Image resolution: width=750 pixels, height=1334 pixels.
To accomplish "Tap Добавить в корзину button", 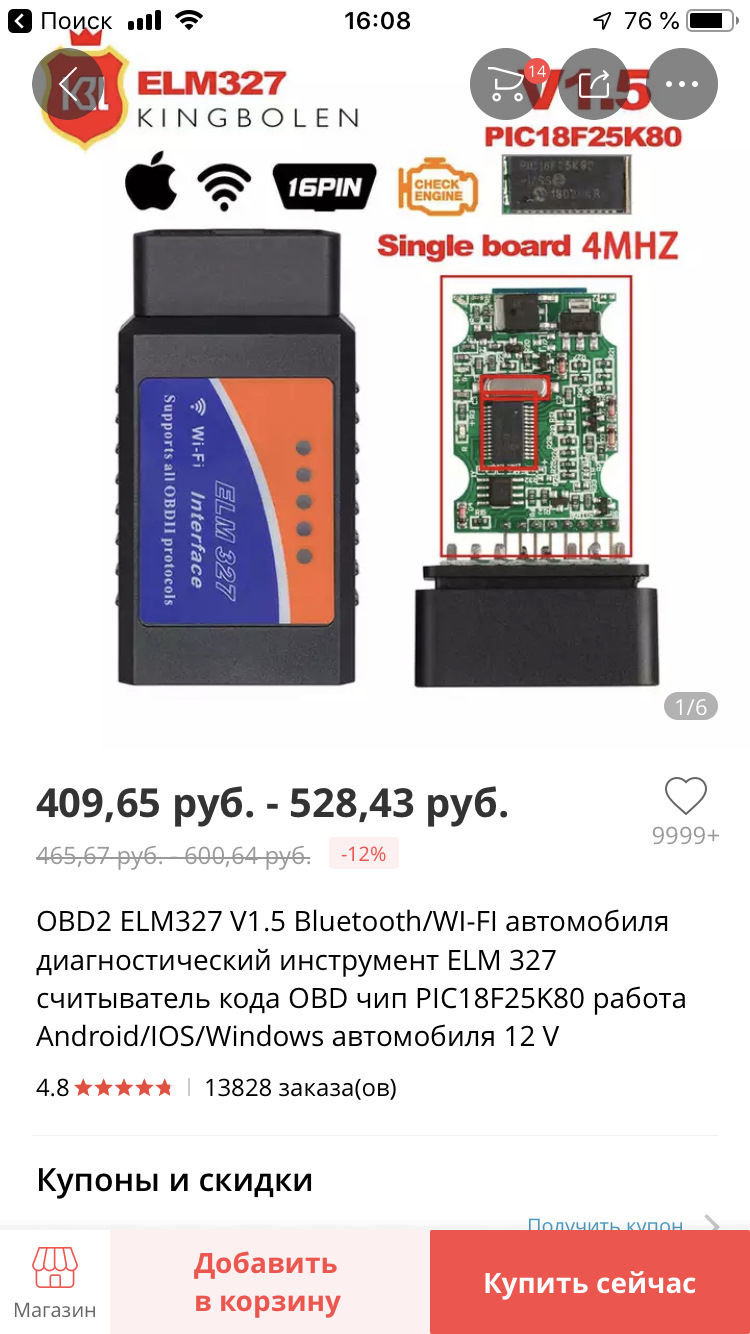I will coord(267,1282).
